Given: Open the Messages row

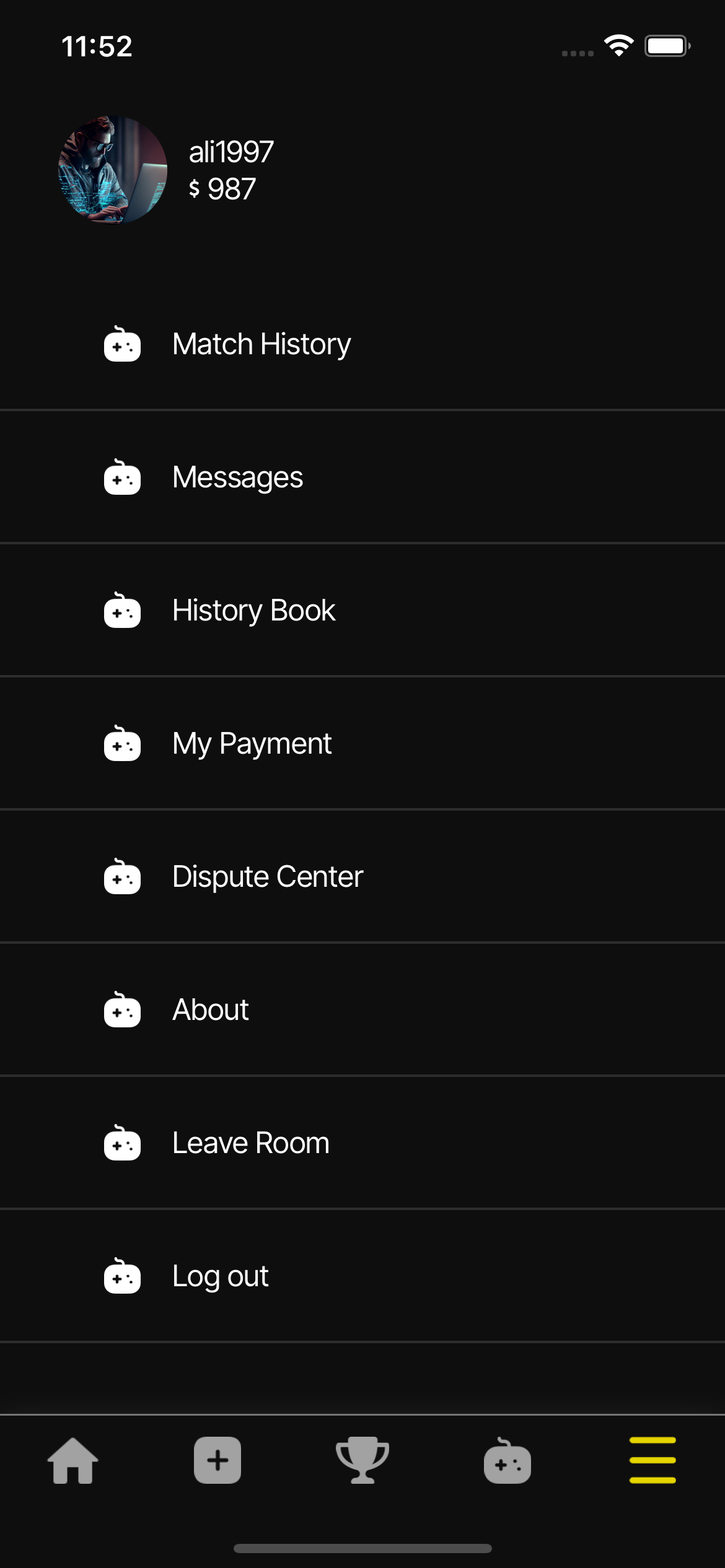Looking at the screenshot, I should coord(237,477).
